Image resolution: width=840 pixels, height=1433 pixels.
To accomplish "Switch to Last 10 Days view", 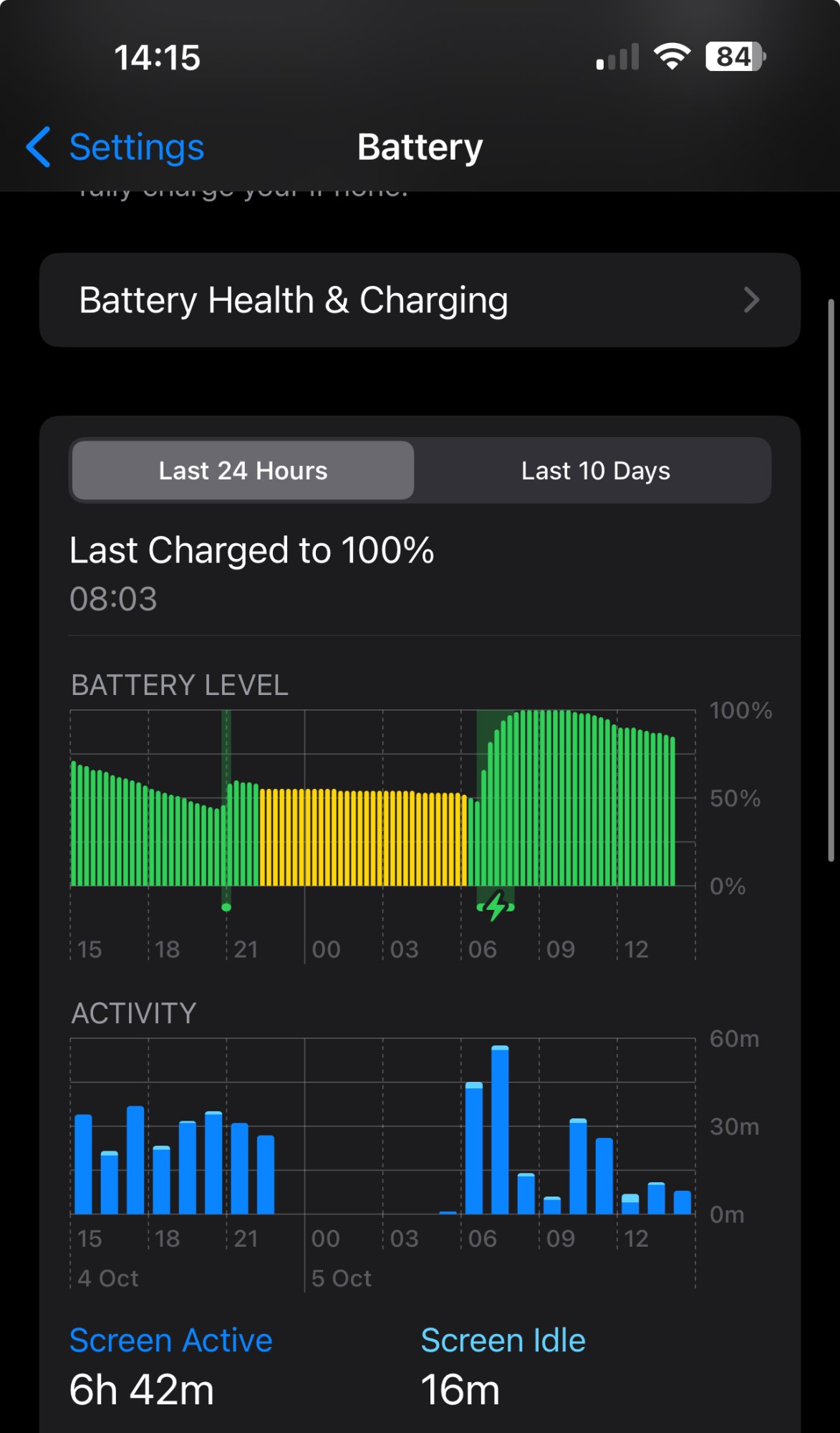I will pyautogui.click(x=595, y=471).
